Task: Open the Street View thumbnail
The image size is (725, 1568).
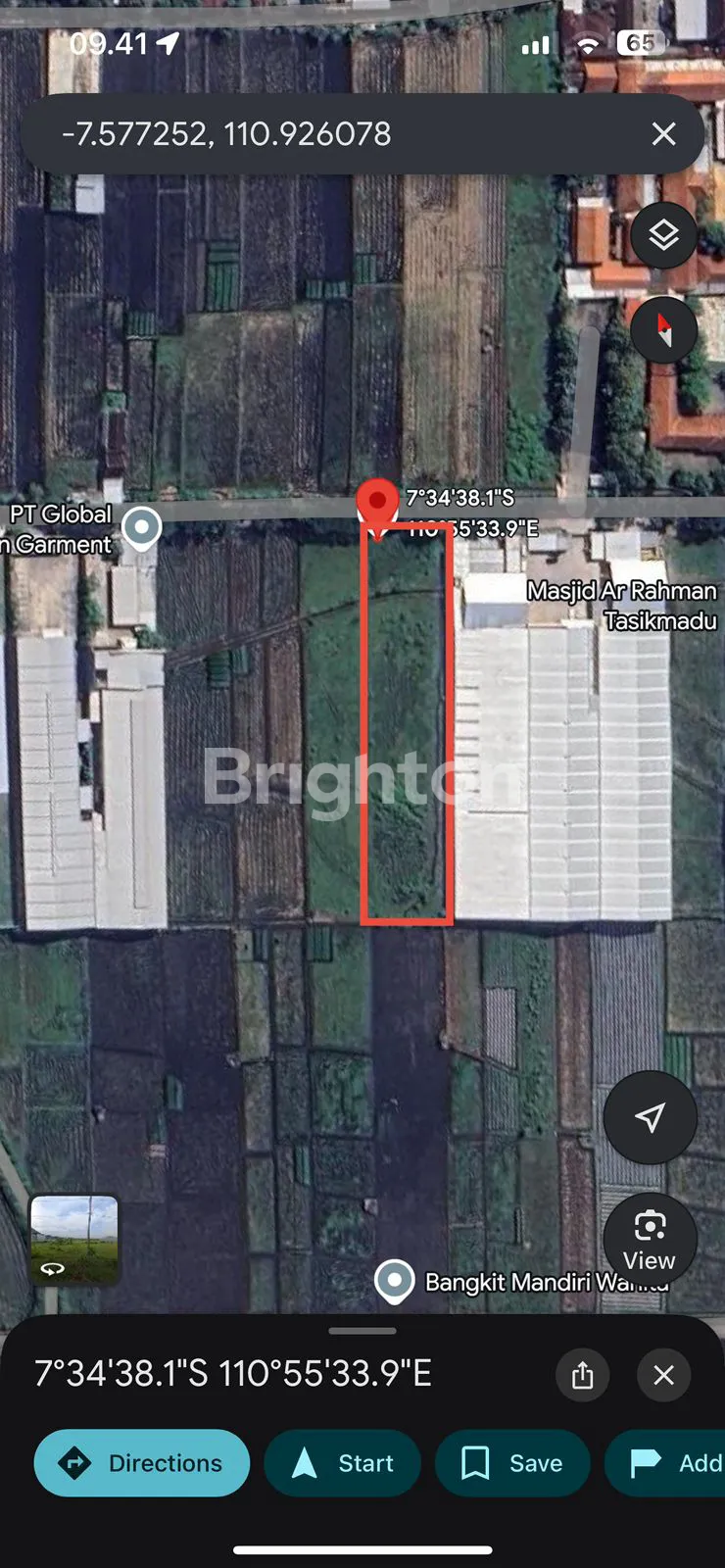Action: pyautogui.click(x=74, y=1239)
